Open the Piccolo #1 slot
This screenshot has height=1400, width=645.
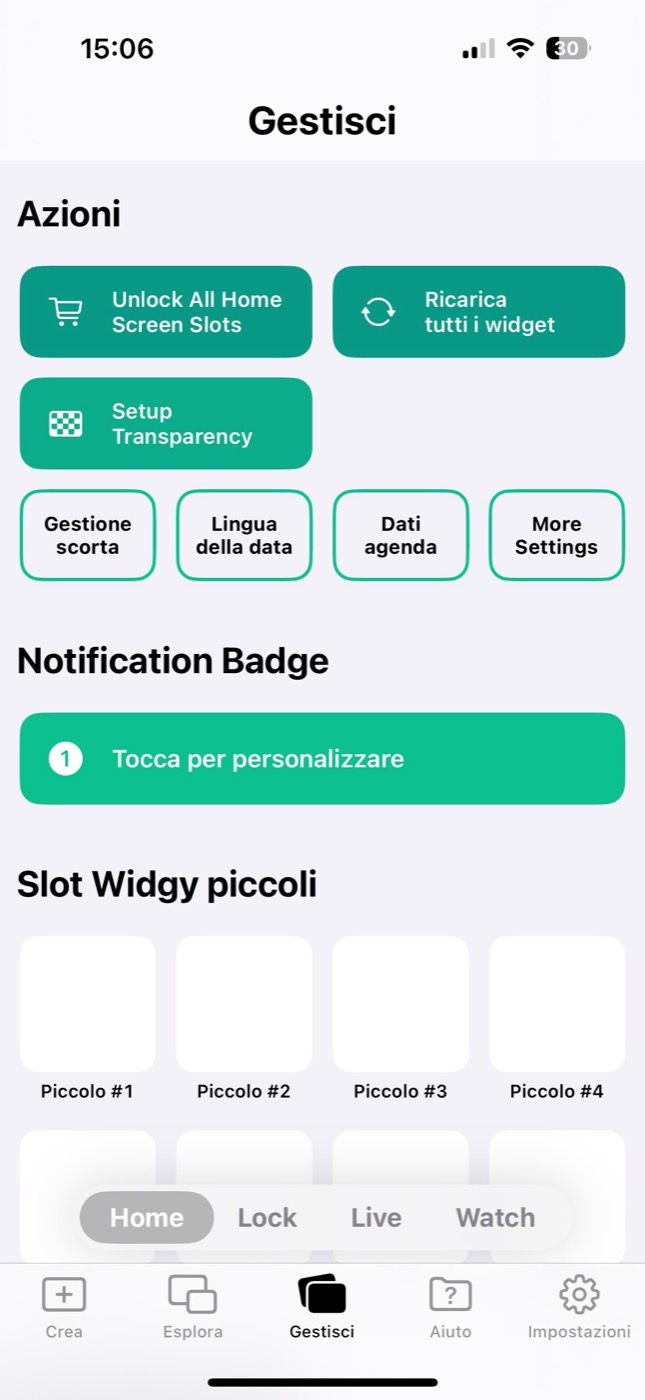pyautogui.click(x=88, y=1004)
